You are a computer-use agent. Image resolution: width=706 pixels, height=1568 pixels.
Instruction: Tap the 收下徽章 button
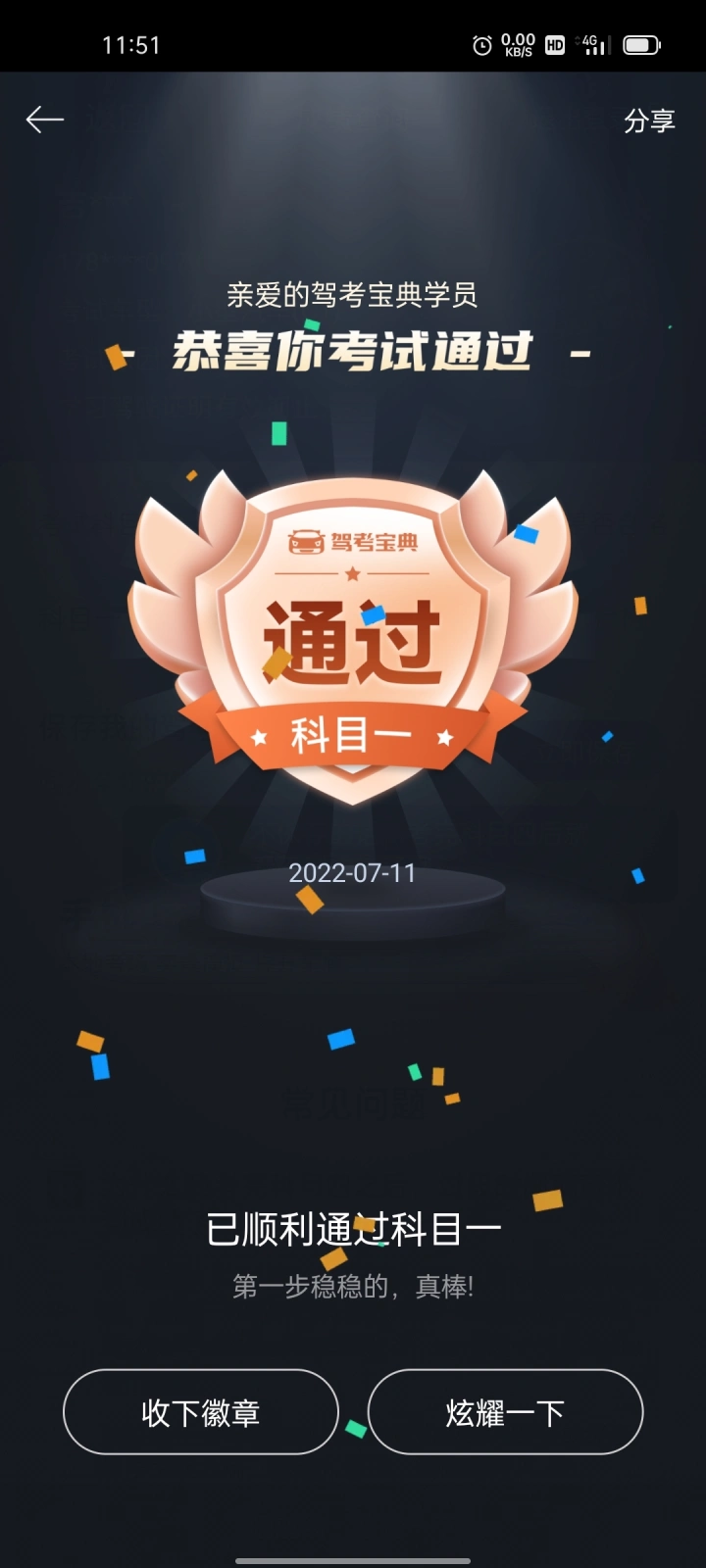(201, 1412)
